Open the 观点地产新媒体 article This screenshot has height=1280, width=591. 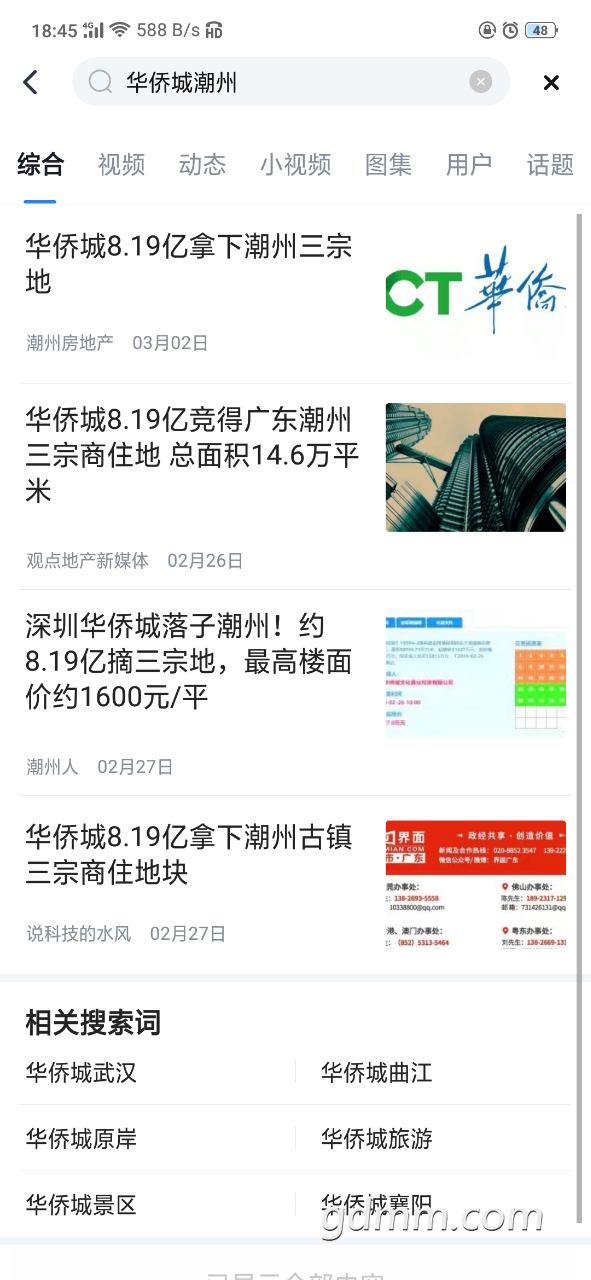click(295, 487)
